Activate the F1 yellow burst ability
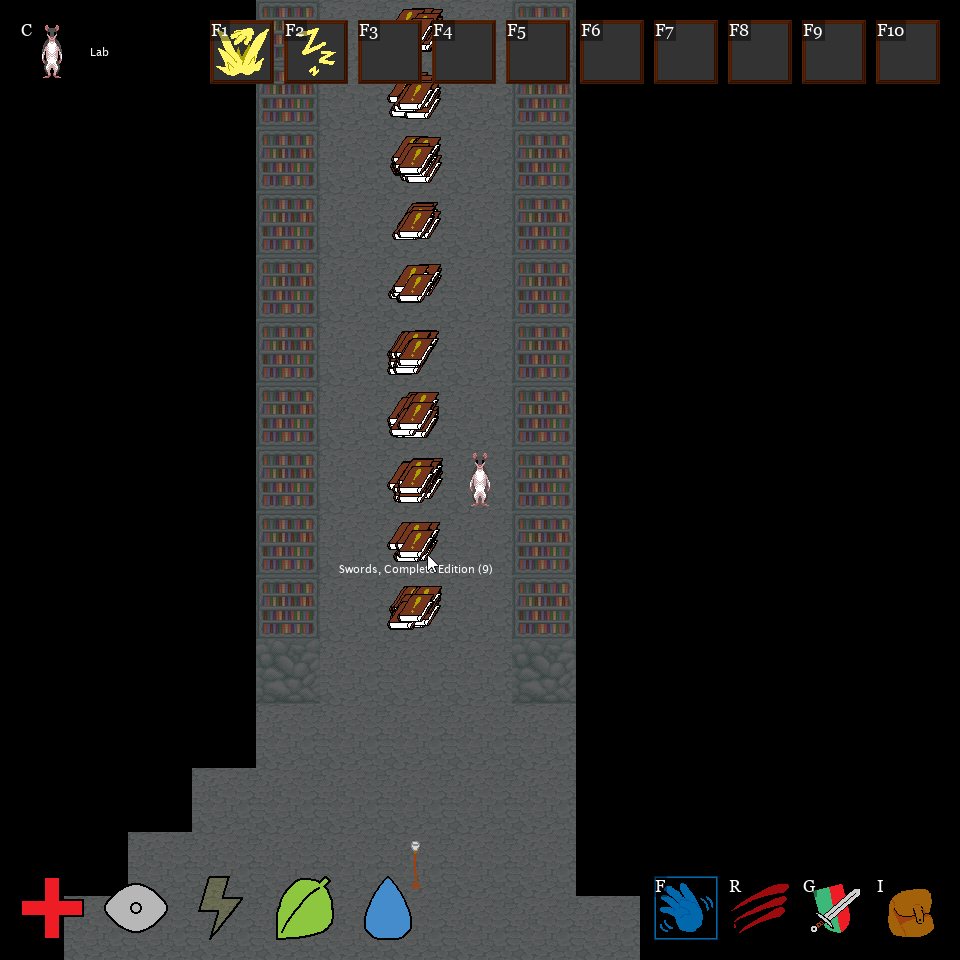The image size is (960, 960). (x=242, y=52)
